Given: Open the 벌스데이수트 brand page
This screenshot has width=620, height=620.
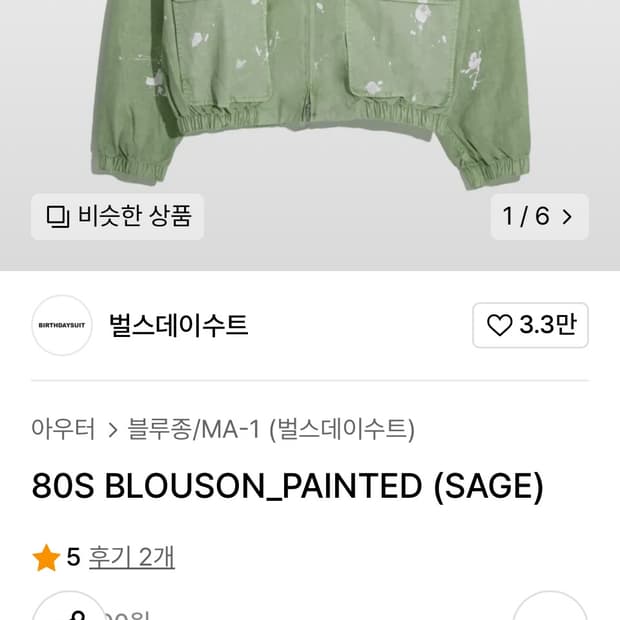Looking at the screenshot, I should 178,325.
